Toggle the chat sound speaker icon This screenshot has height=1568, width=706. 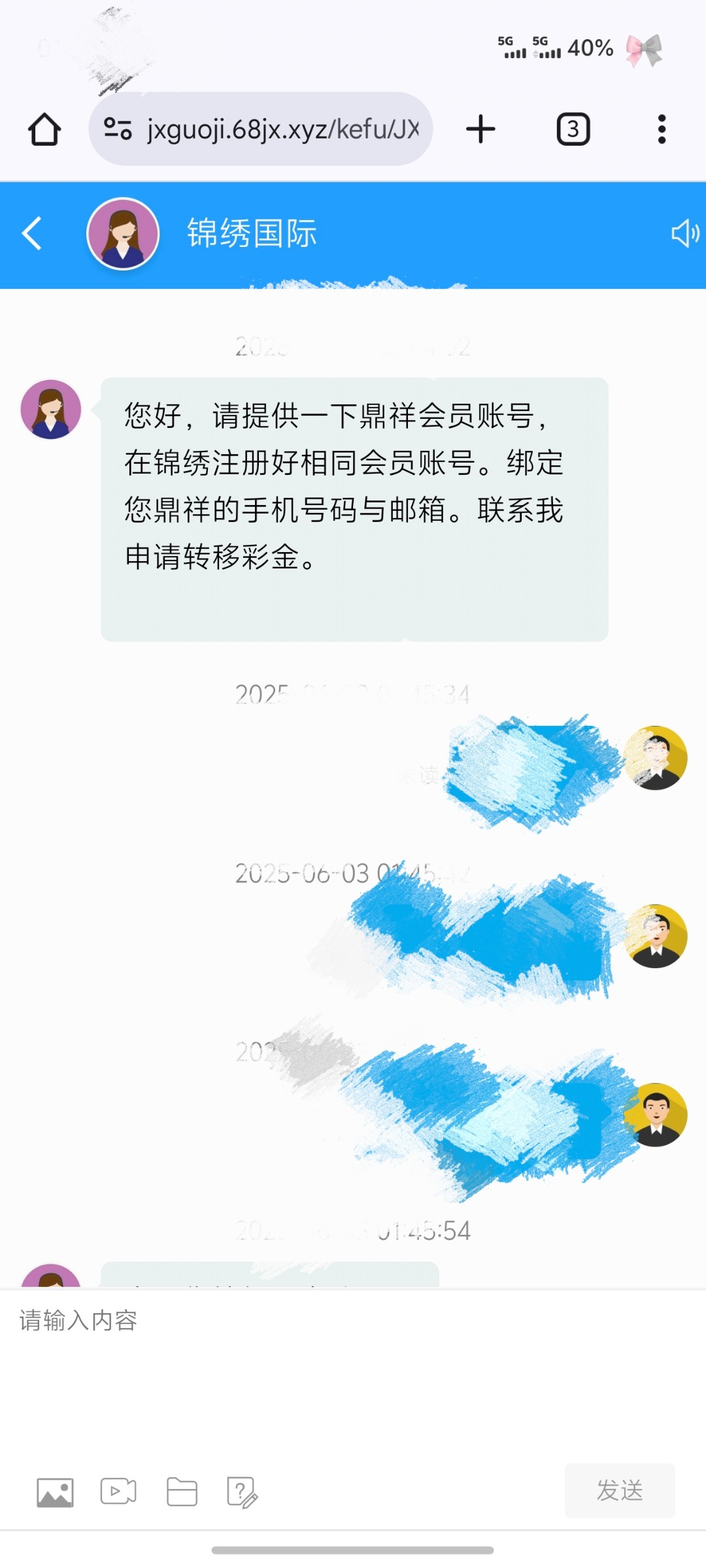[x=684, y=233]
